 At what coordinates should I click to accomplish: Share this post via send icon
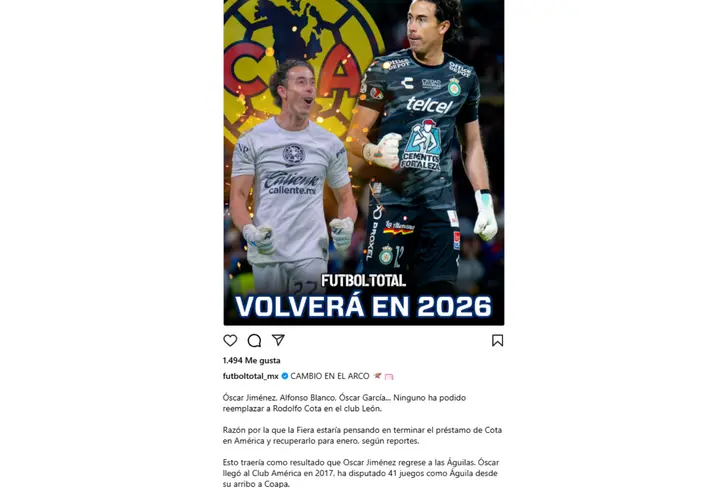(x=278, y=340)
